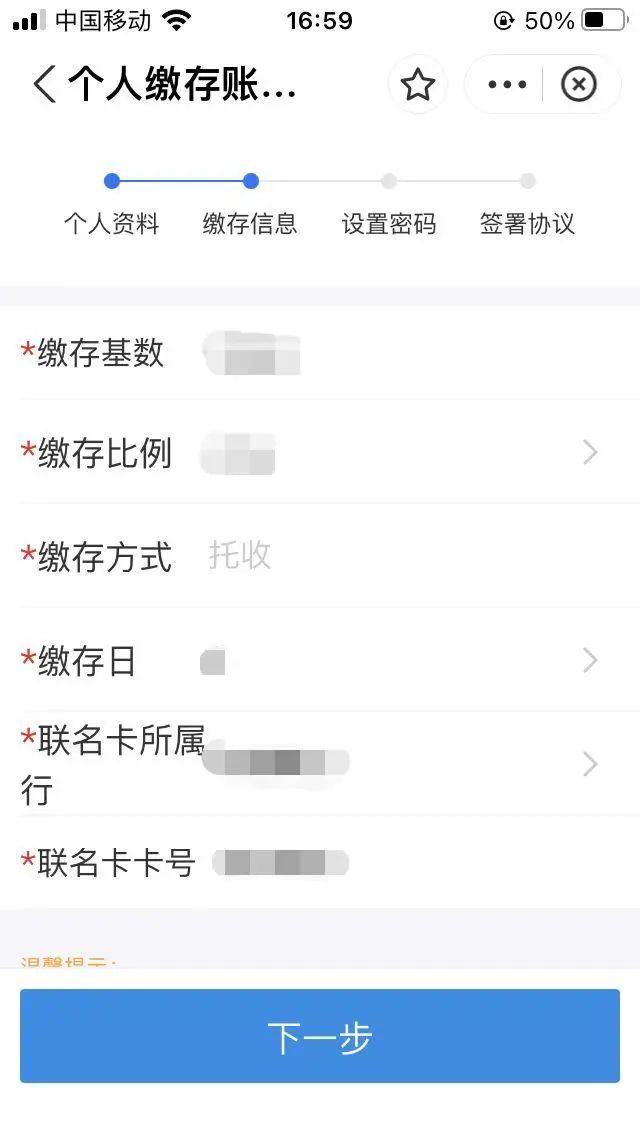Screen dimensions: 640x1136
Task: Tap the 缴存基数 input field
Action: (400, 354)
